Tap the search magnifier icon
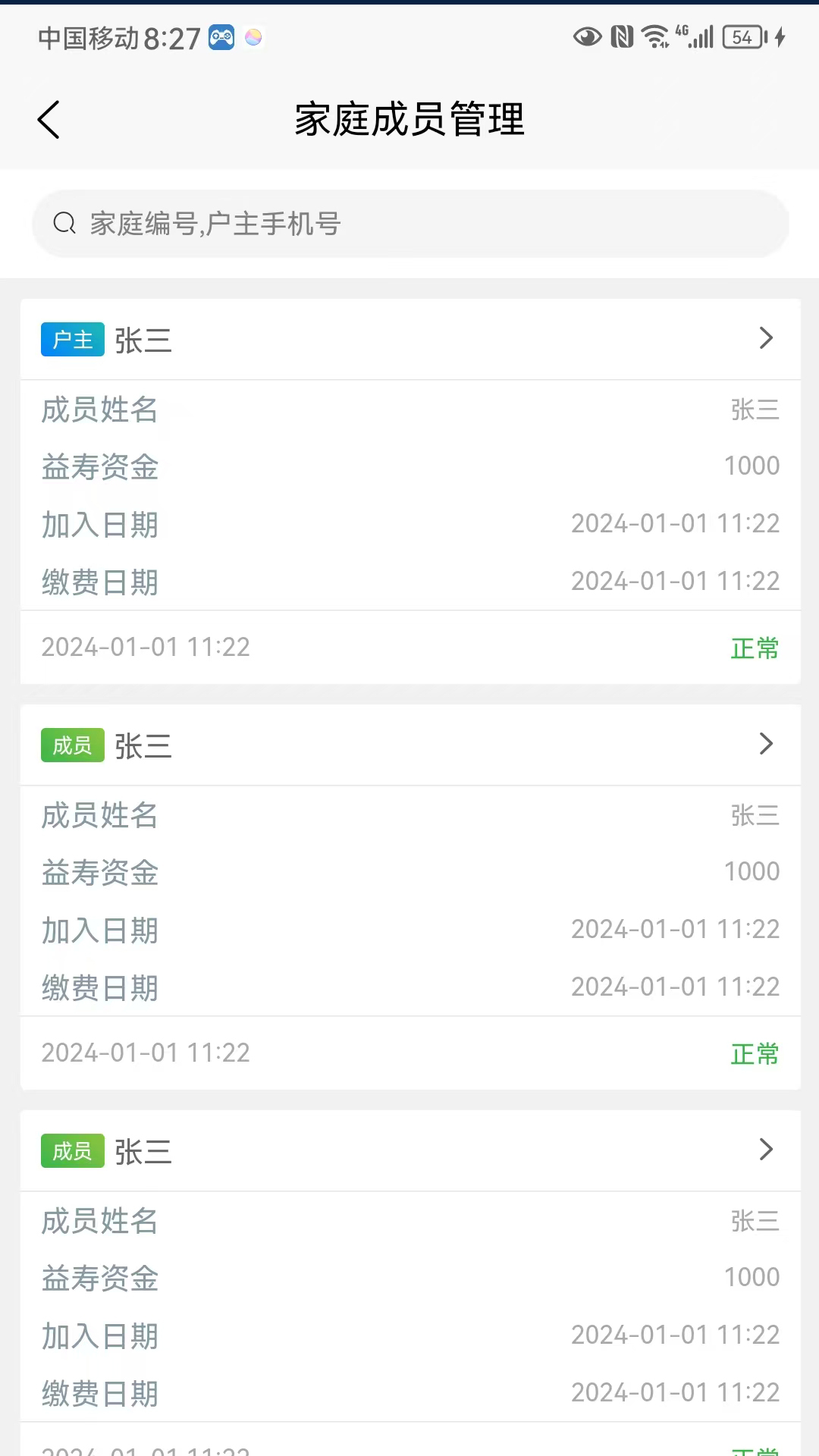Viewport: 819px width, 1456px height. point(64,224)
